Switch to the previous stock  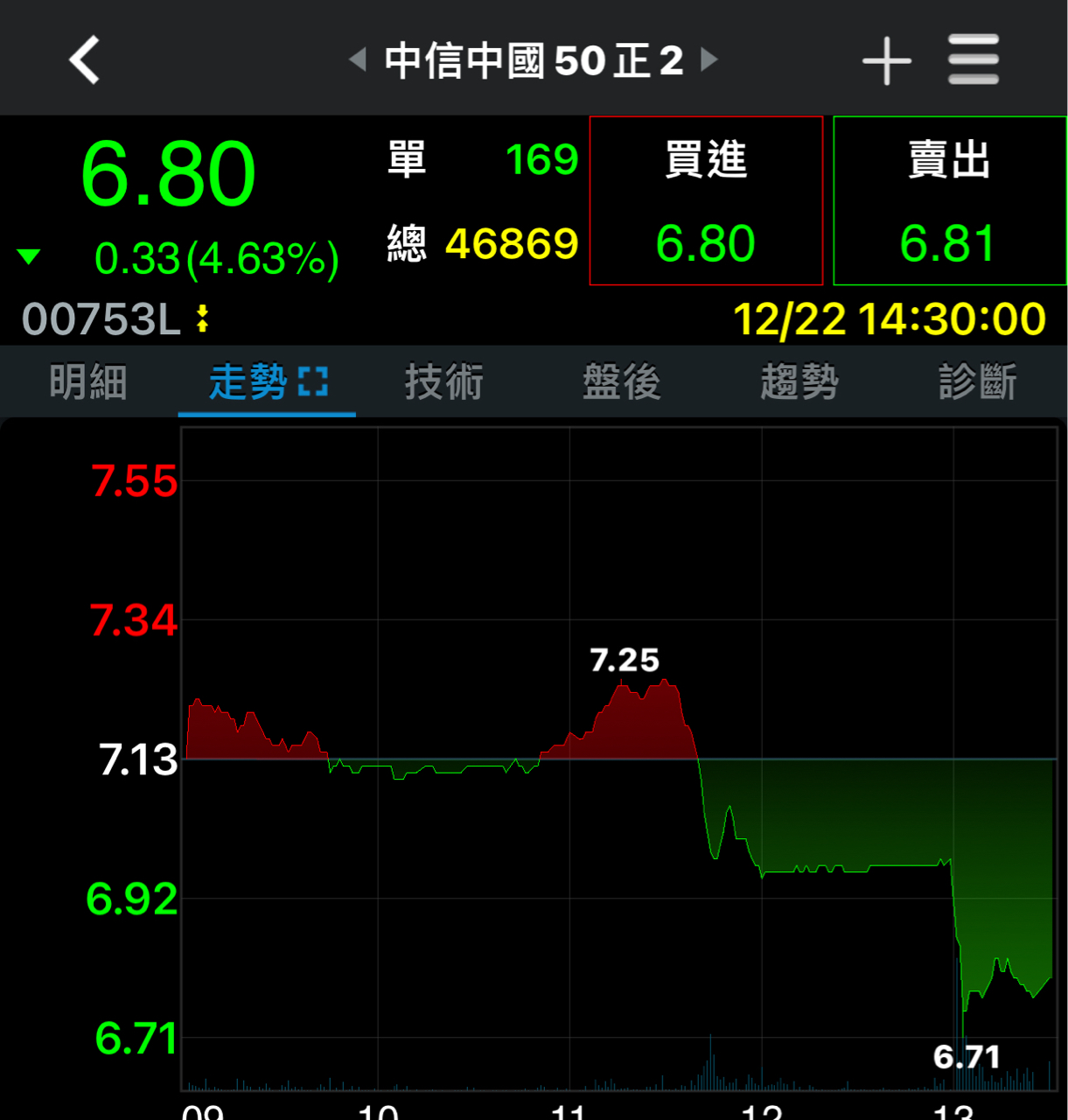357,60
